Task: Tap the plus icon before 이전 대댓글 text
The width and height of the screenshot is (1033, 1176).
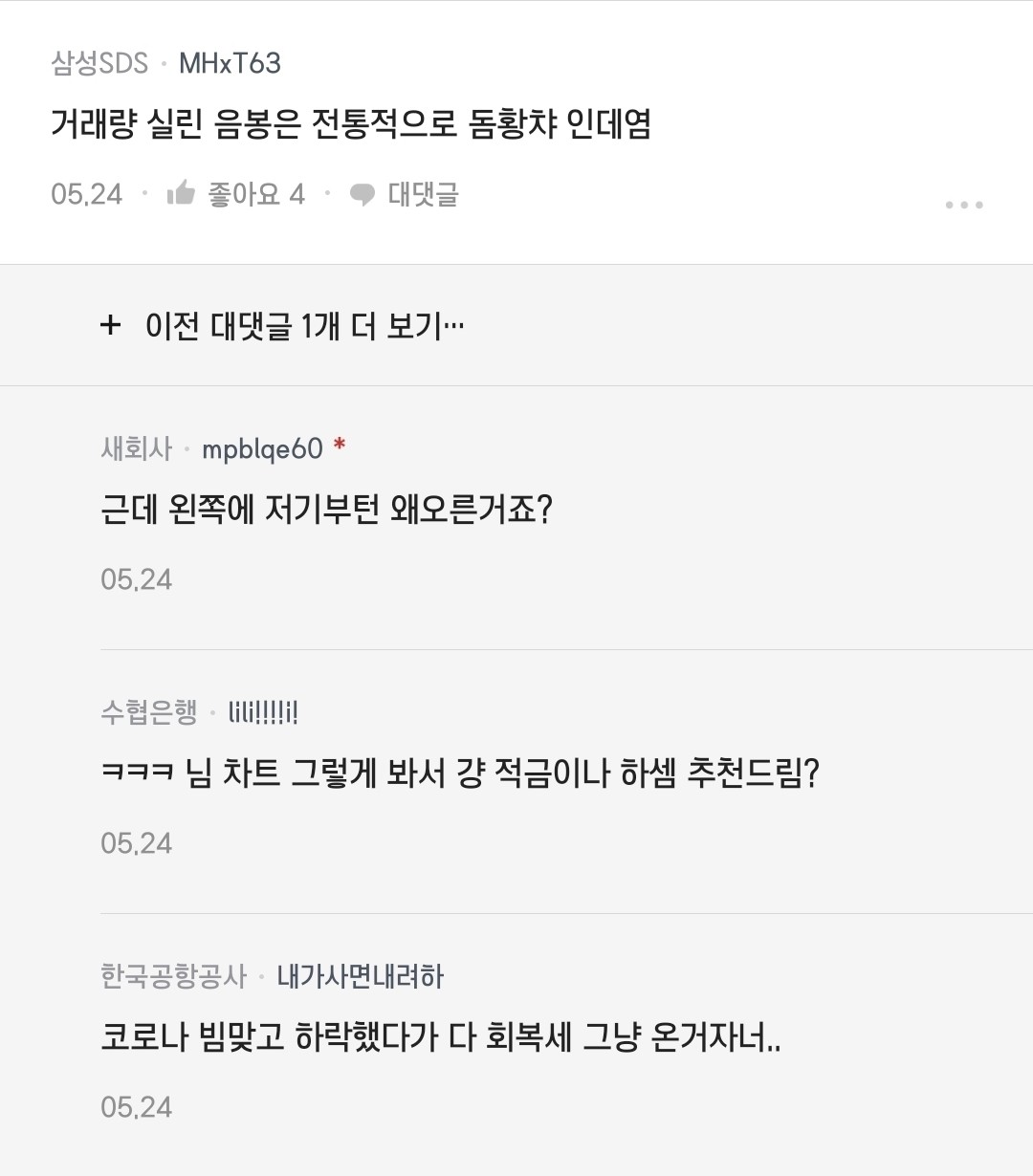Action: click(x=109, y=325)
